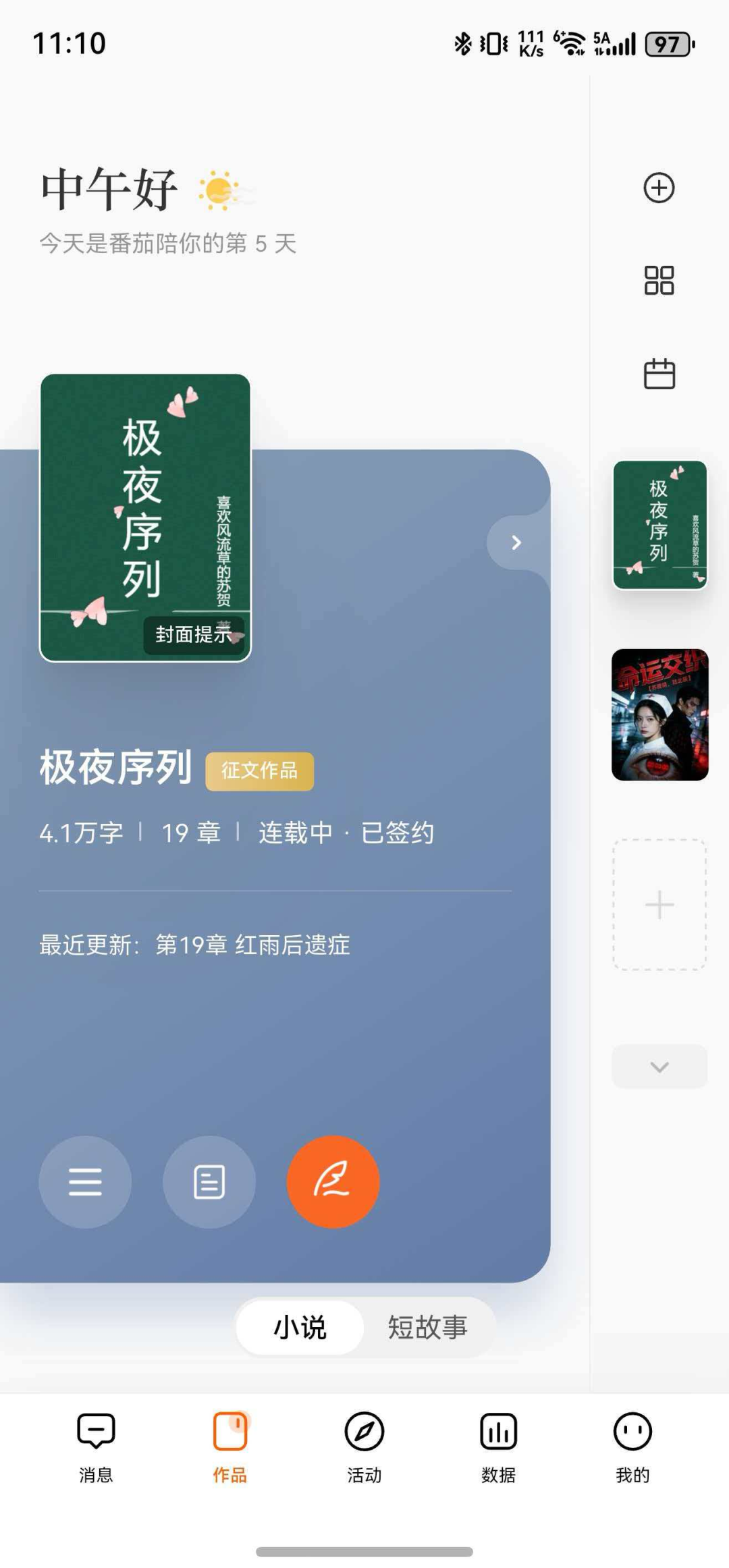This screenshot has width=729, height=1568.
Task: Tap the dashed plus placeholder to add a book
Action: [659, 905]
